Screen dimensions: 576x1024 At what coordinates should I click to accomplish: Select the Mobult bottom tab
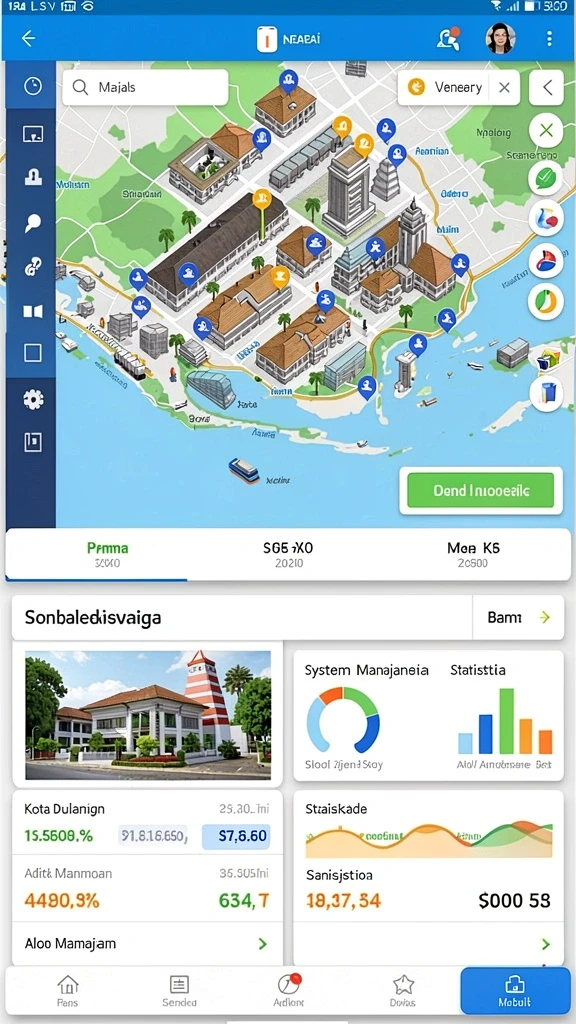coord(515,991)
